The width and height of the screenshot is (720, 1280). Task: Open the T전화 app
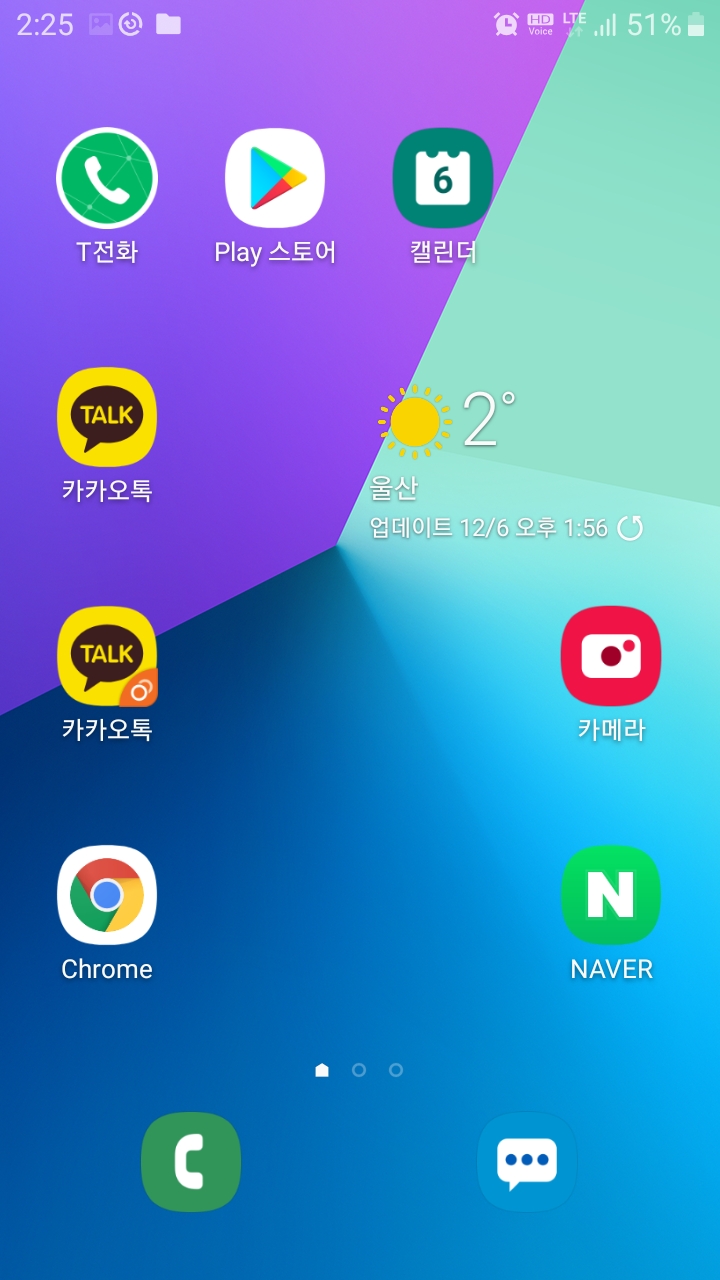coord(107,180)
